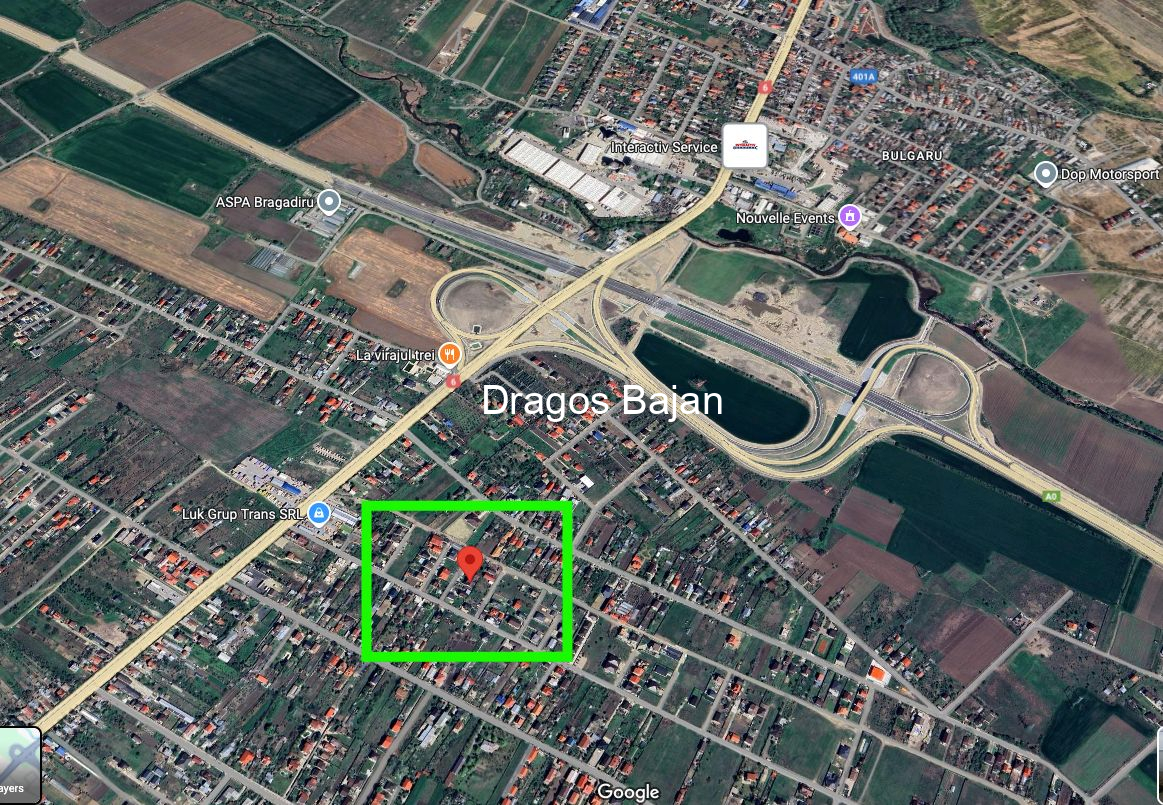Screen dimensions: 1163x805
Task: Open the Dop Motorsport place marker
Action: pyautogui.click(x=1046, y=174)
